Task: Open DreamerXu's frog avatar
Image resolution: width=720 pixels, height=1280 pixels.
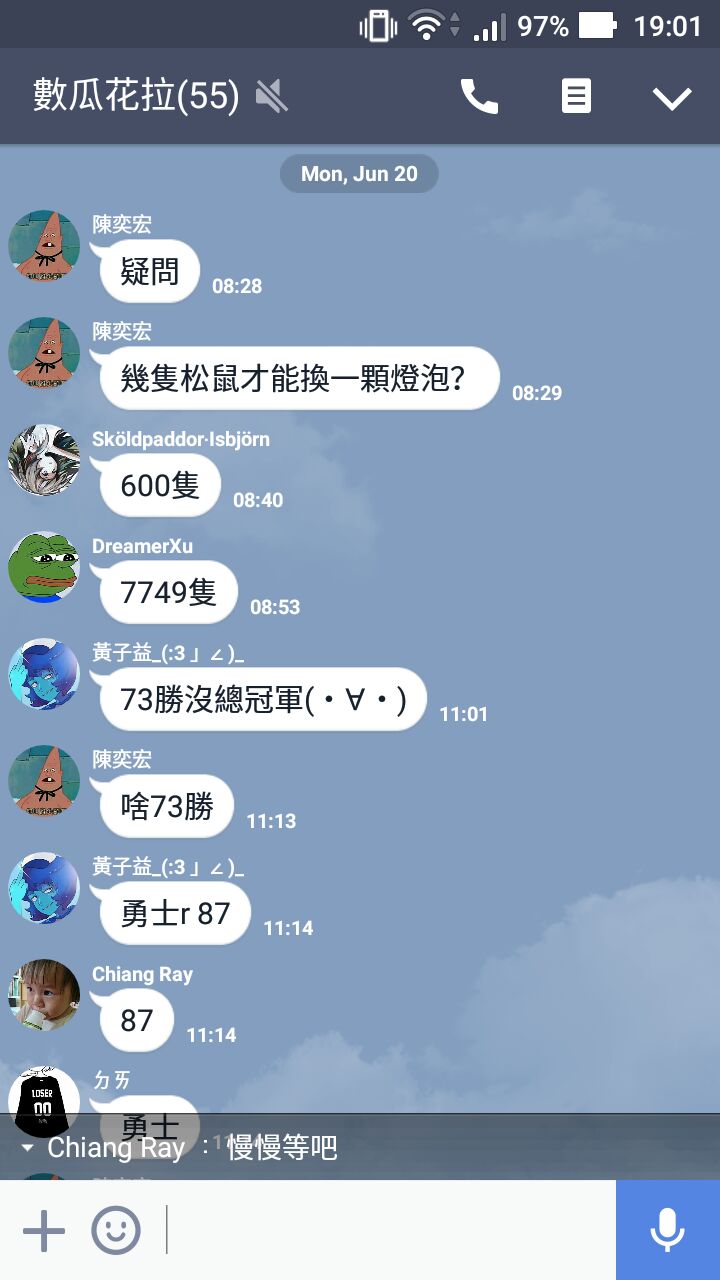Action: click(44, 567)
